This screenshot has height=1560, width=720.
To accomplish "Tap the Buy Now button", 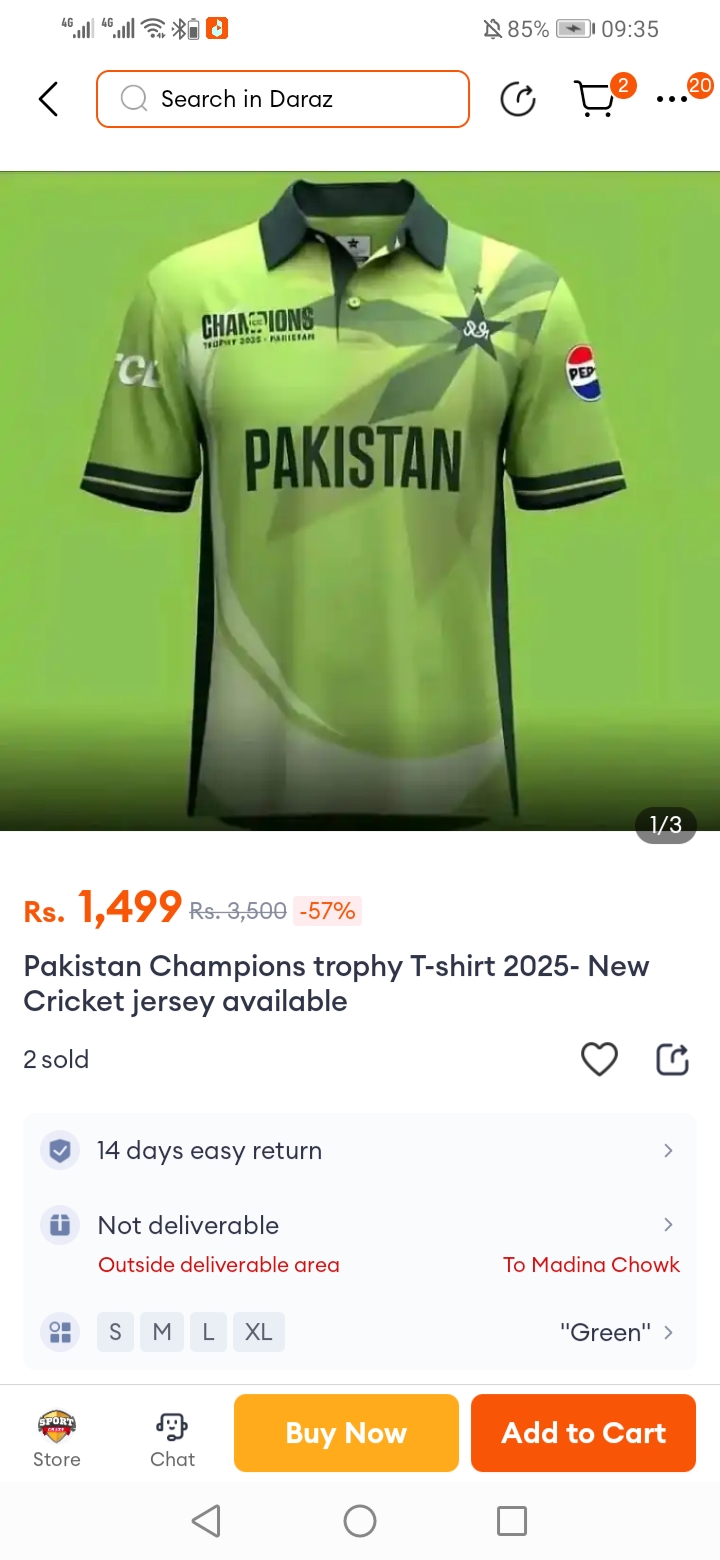I will [x=346, y=1433].
